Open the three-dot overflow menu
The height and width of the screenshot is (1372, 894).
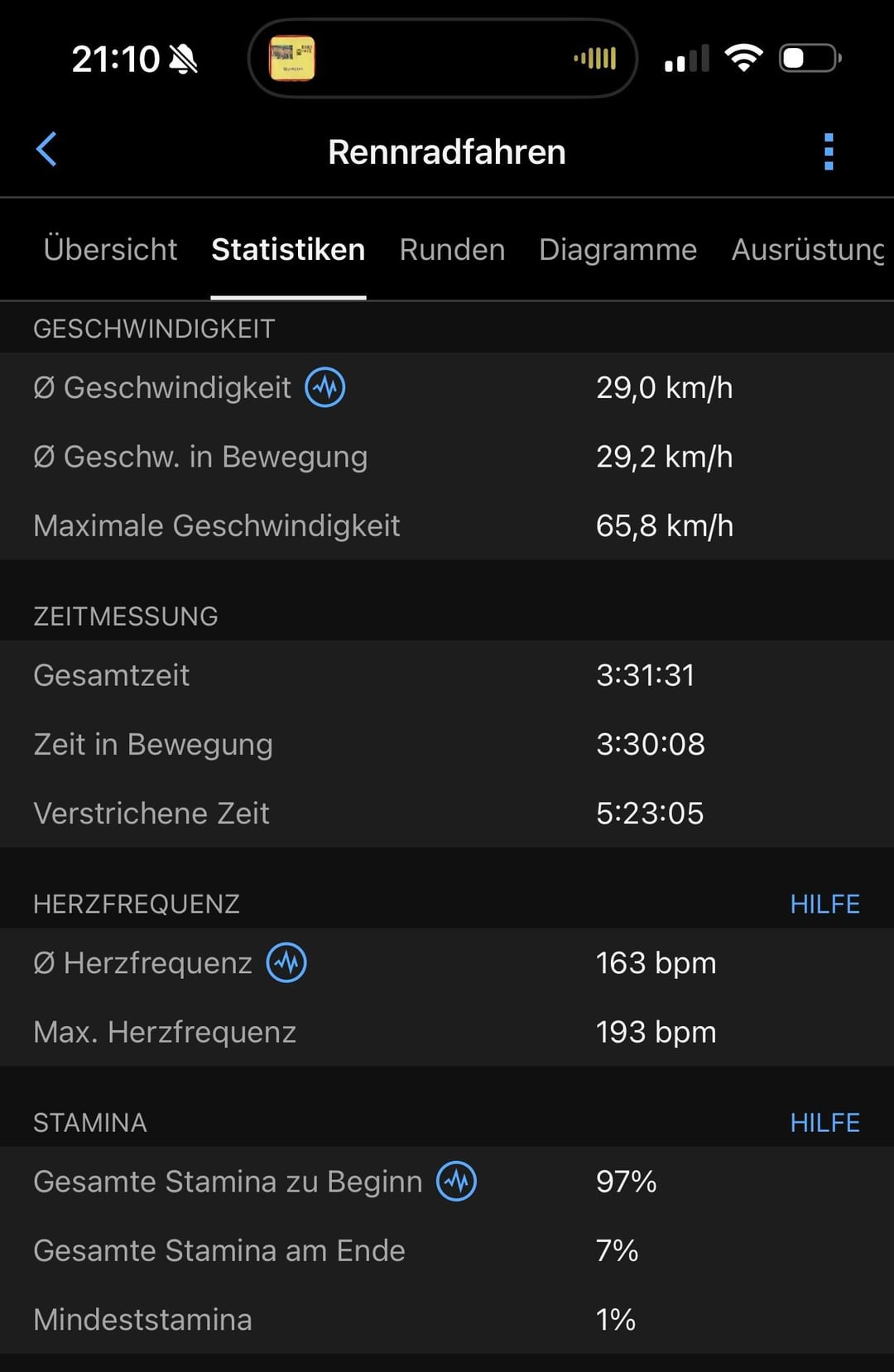(x=829, y=151)
